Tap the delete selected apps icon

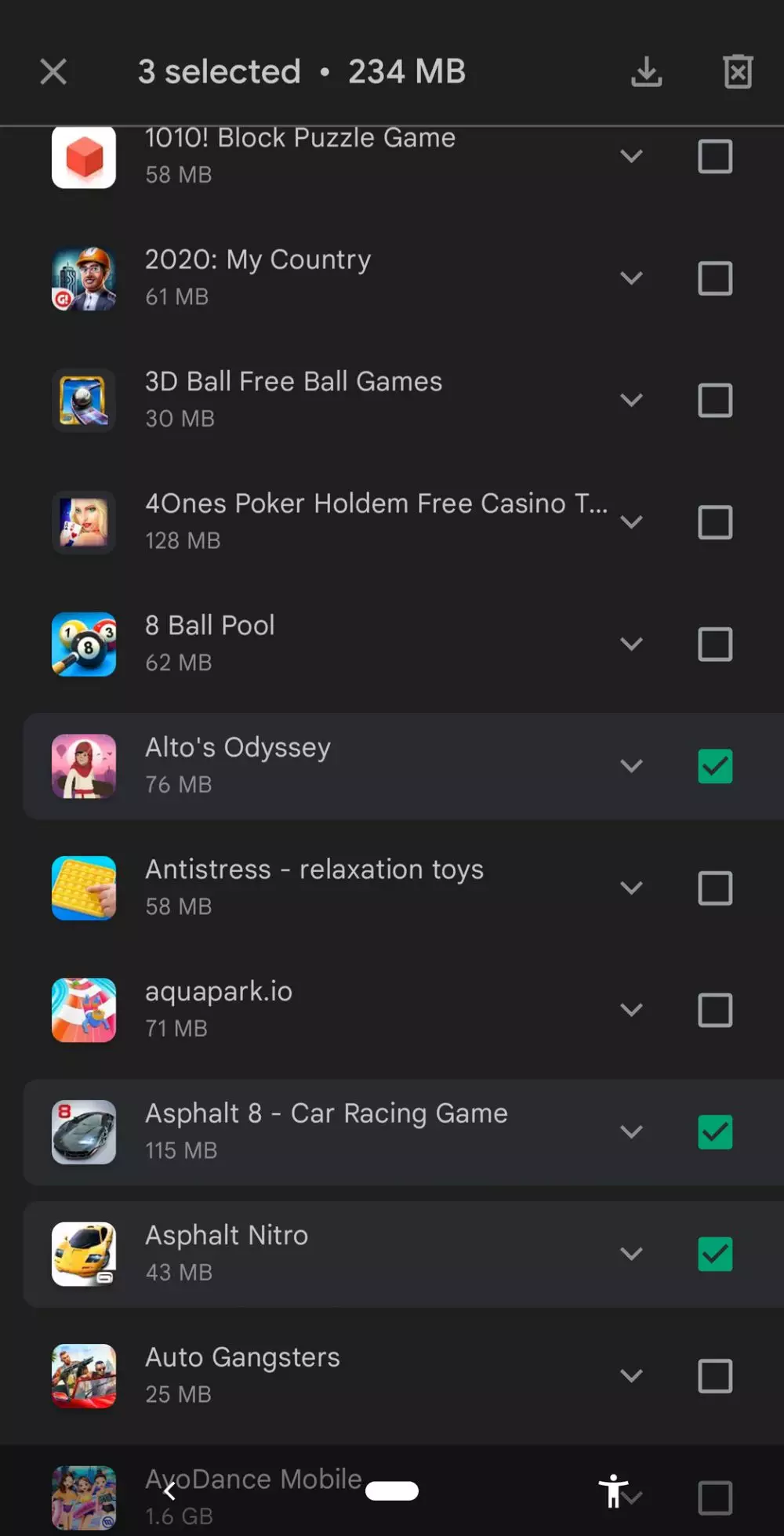(737, 71)
